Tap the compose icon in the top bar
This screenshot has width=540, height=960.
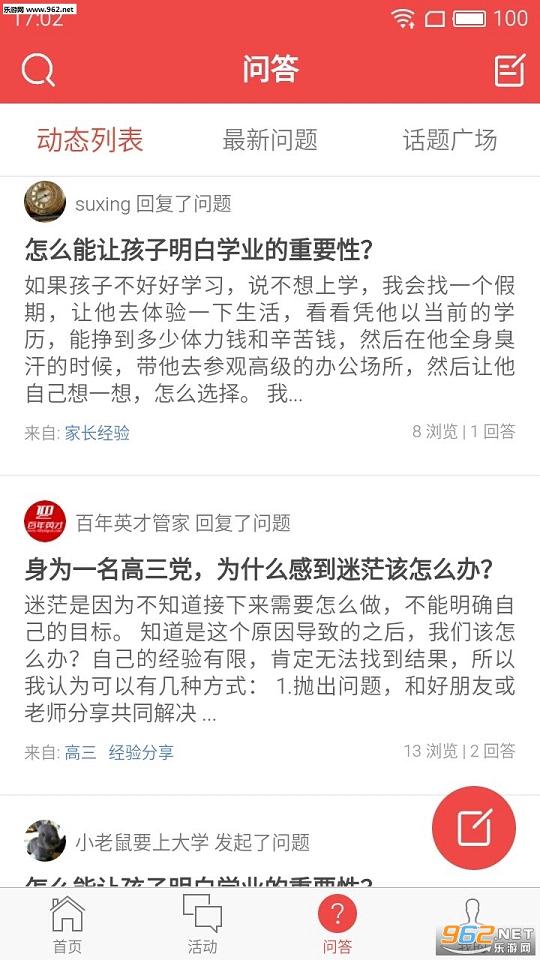pyautogui.click(x=509, y=70)
